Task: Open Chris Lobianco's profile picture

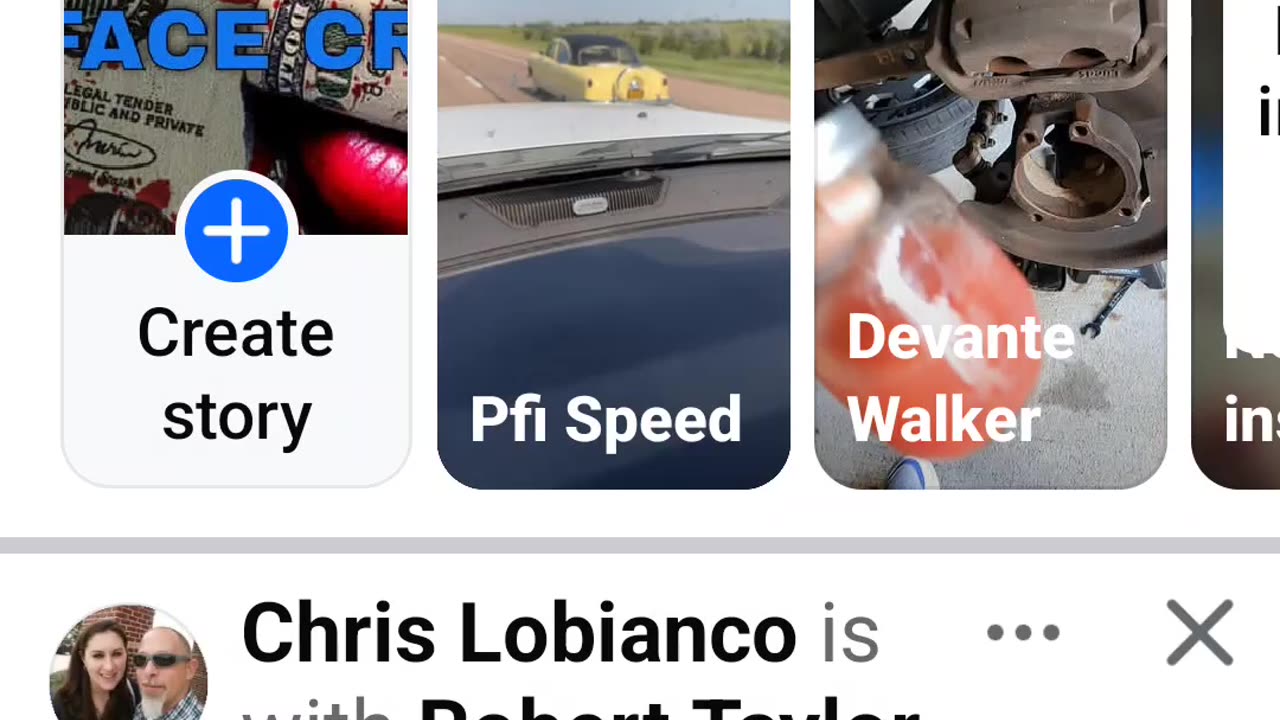Action: click(128, 667)
